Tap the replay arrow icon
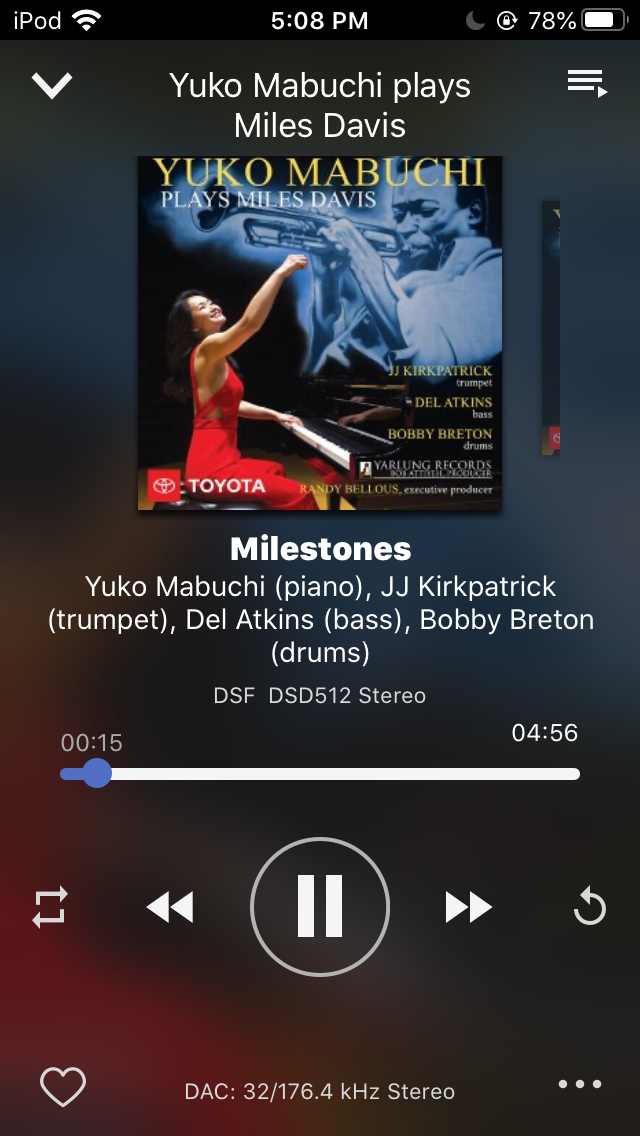 [589, 907]
